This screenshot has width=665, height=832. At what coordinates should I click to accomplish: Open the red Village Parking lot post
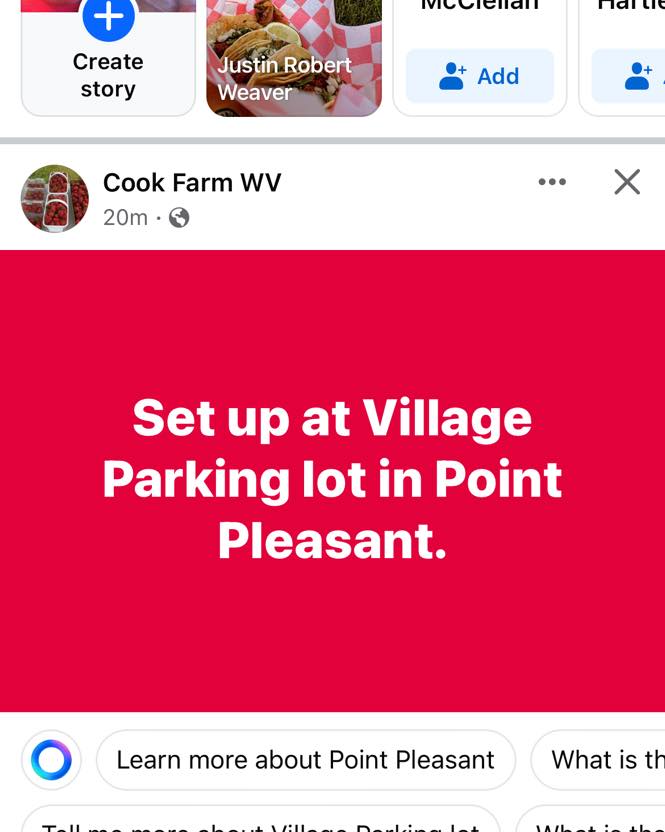tap(332, 480)
